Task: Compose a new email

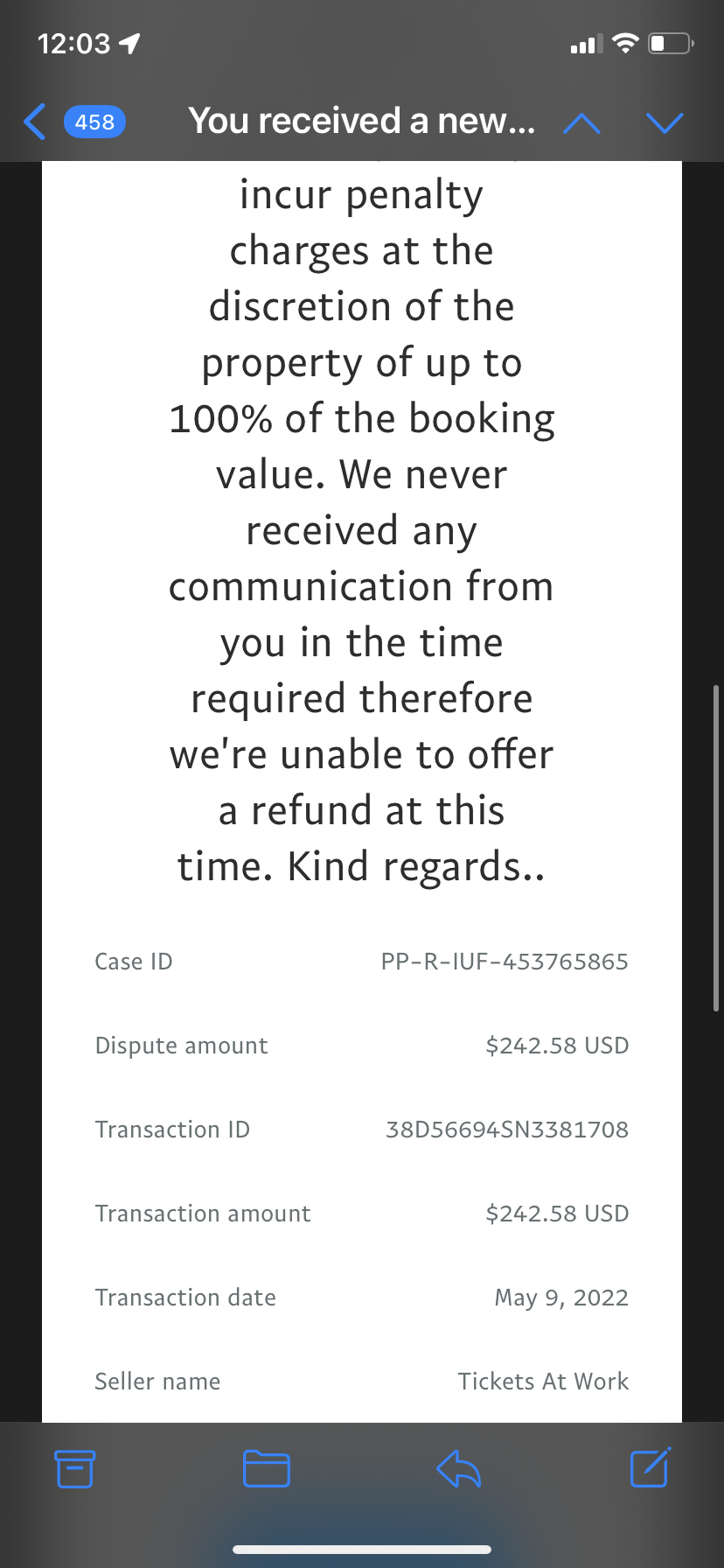Action: tap(650, 1468)
